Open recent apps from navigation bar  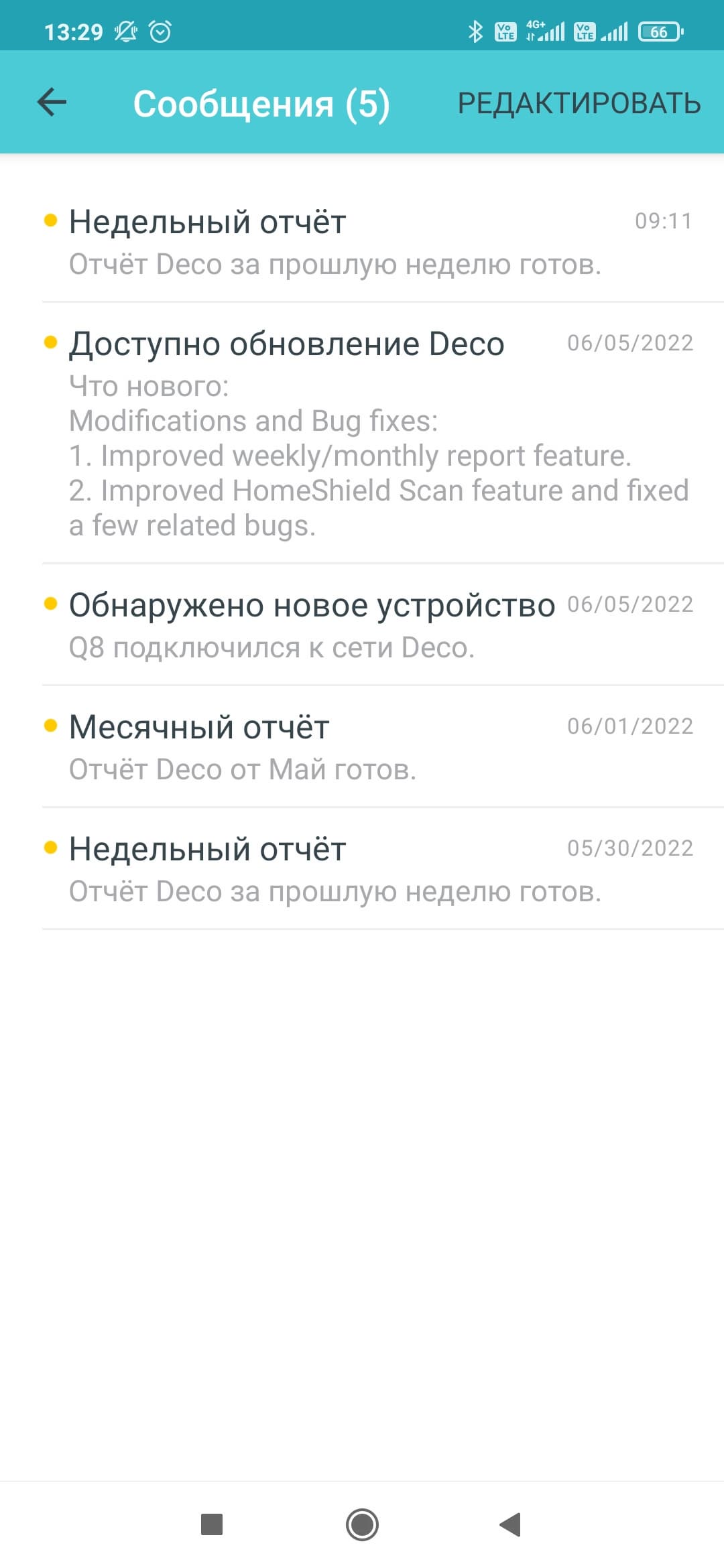pos(212,1524)
